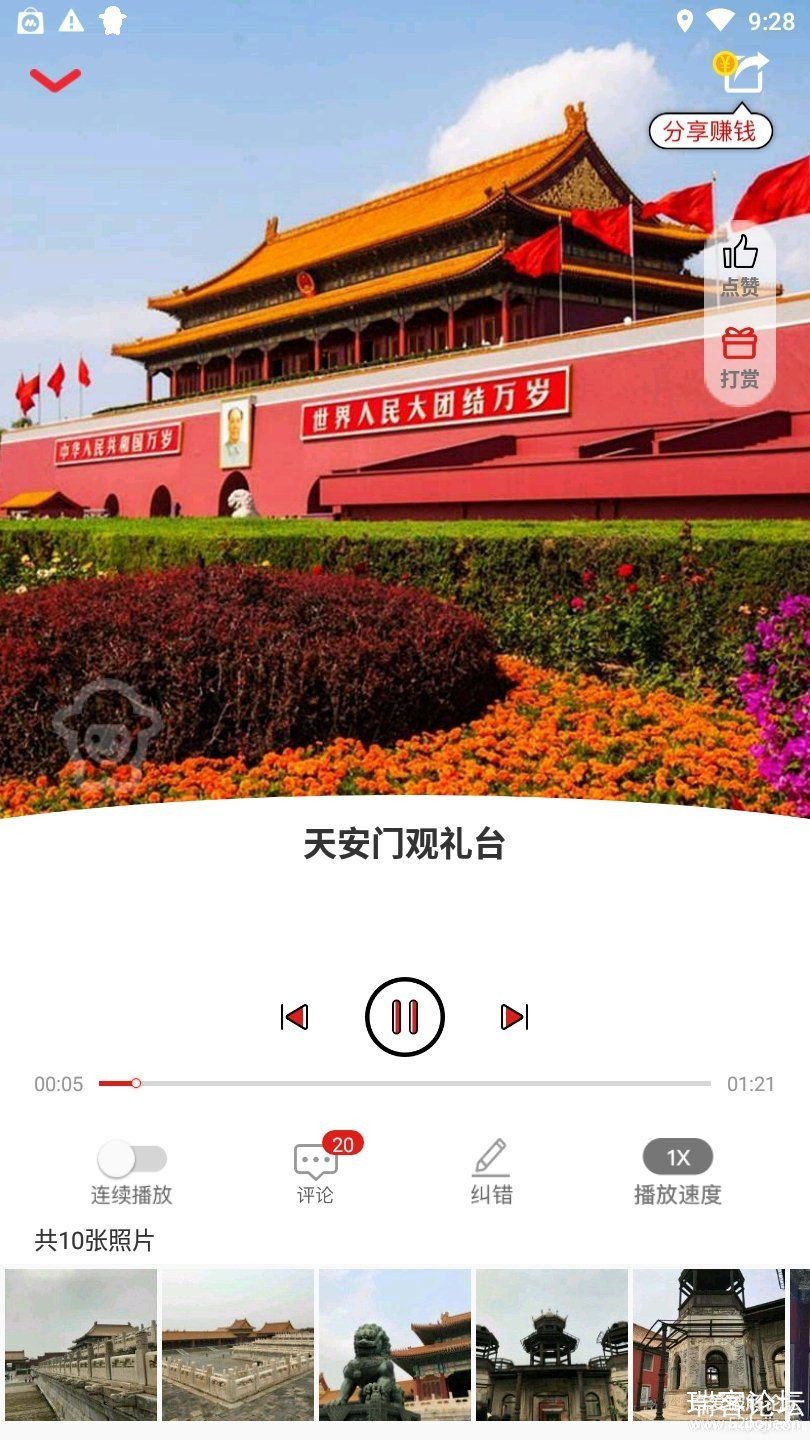
Task: Open the 打赏 reward gift option
Action: (x=740, y=356)
